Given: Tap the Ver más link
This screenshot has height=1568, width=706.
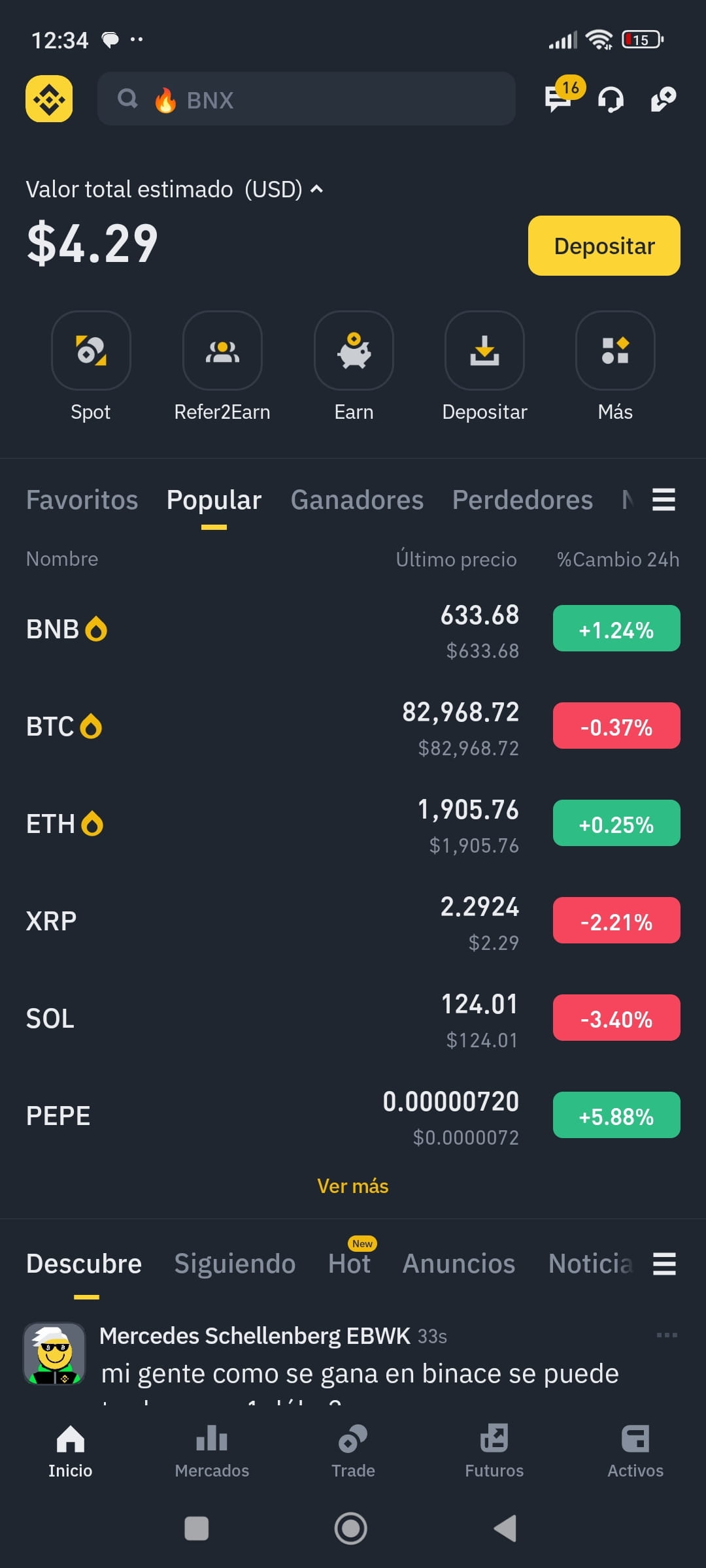Looking at the screenshot, I should (353, 1186).
